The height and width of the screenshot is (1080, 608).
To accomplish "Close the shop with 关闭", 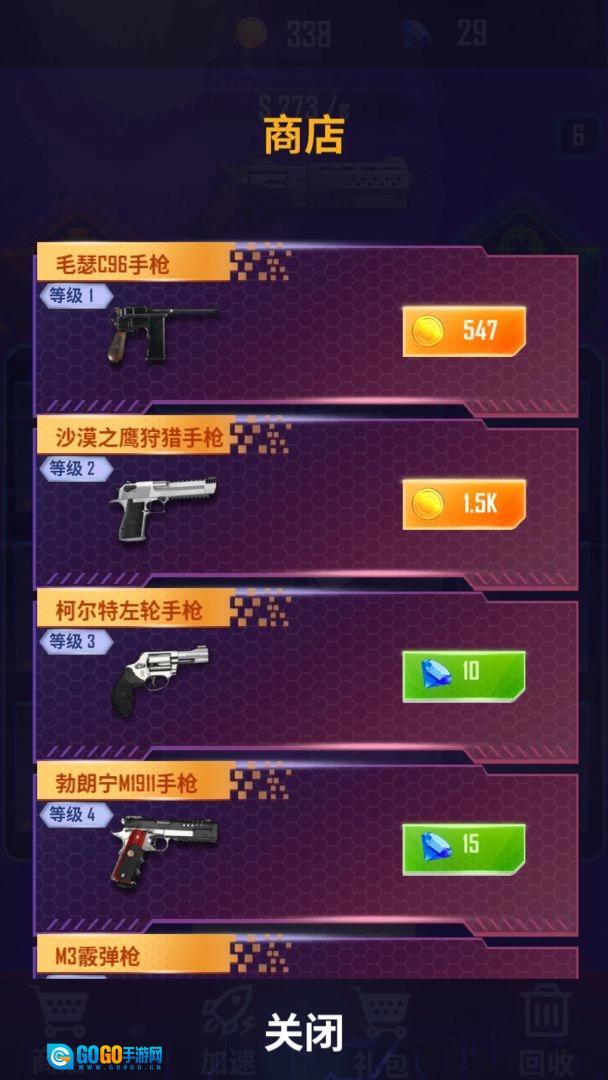I will pyautogui.click(x=304, y=1031).
